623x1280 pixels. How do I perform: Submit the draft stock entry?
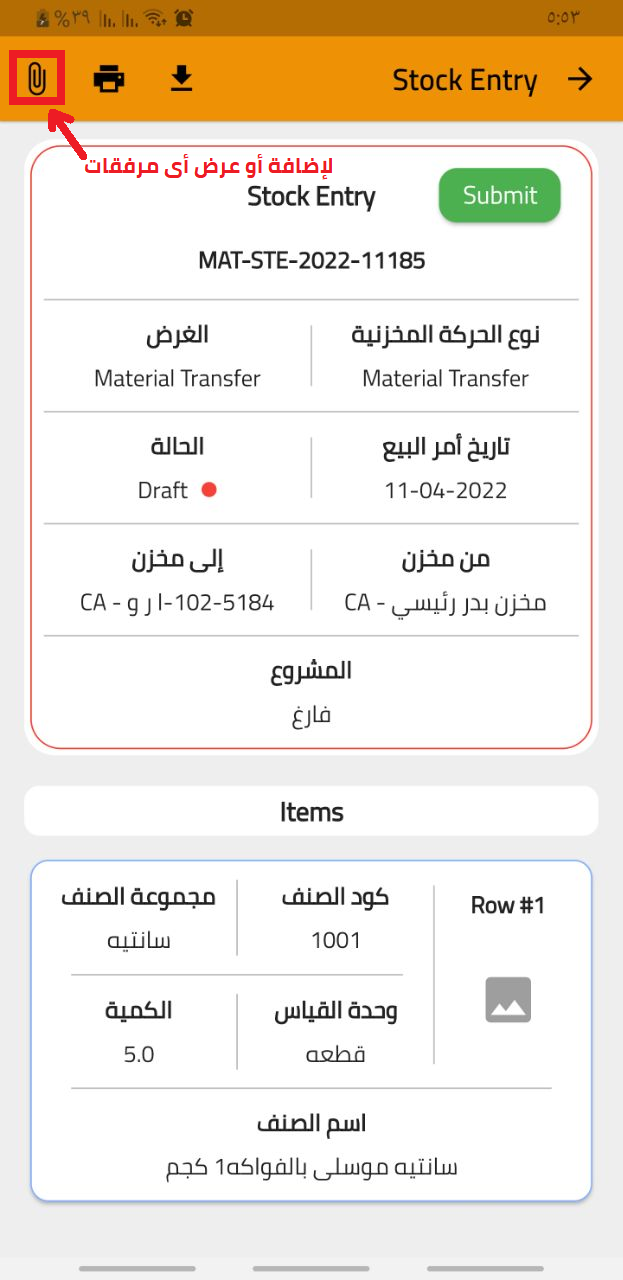click(500, 195)
